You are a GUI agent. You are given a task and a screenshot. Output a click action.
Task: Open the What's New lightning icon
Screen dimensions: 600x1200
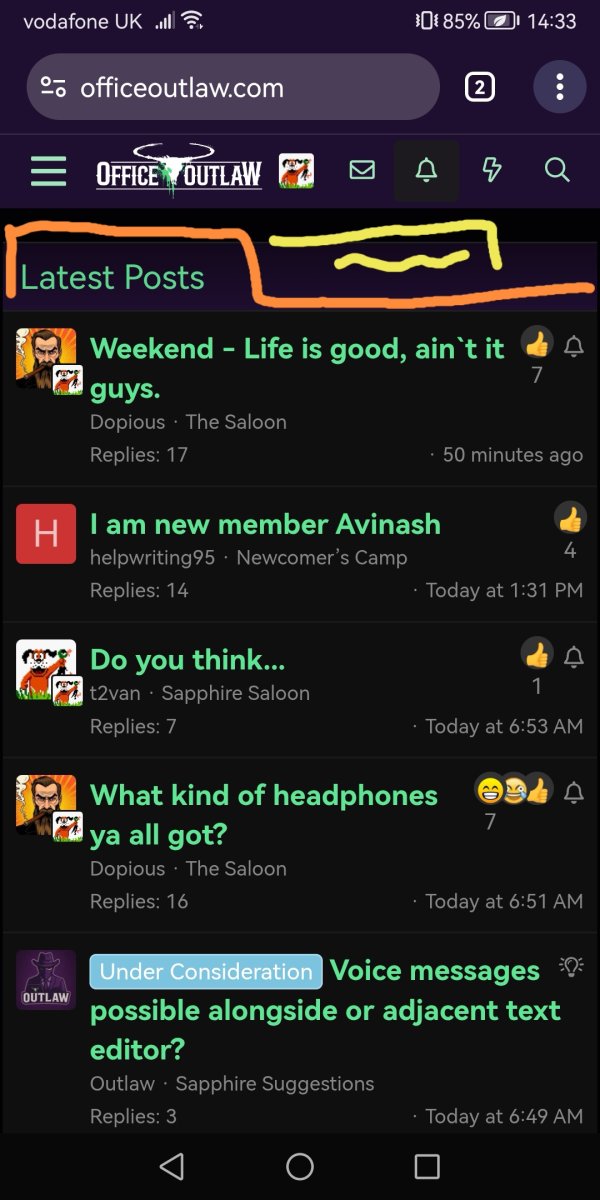(491, 171)
